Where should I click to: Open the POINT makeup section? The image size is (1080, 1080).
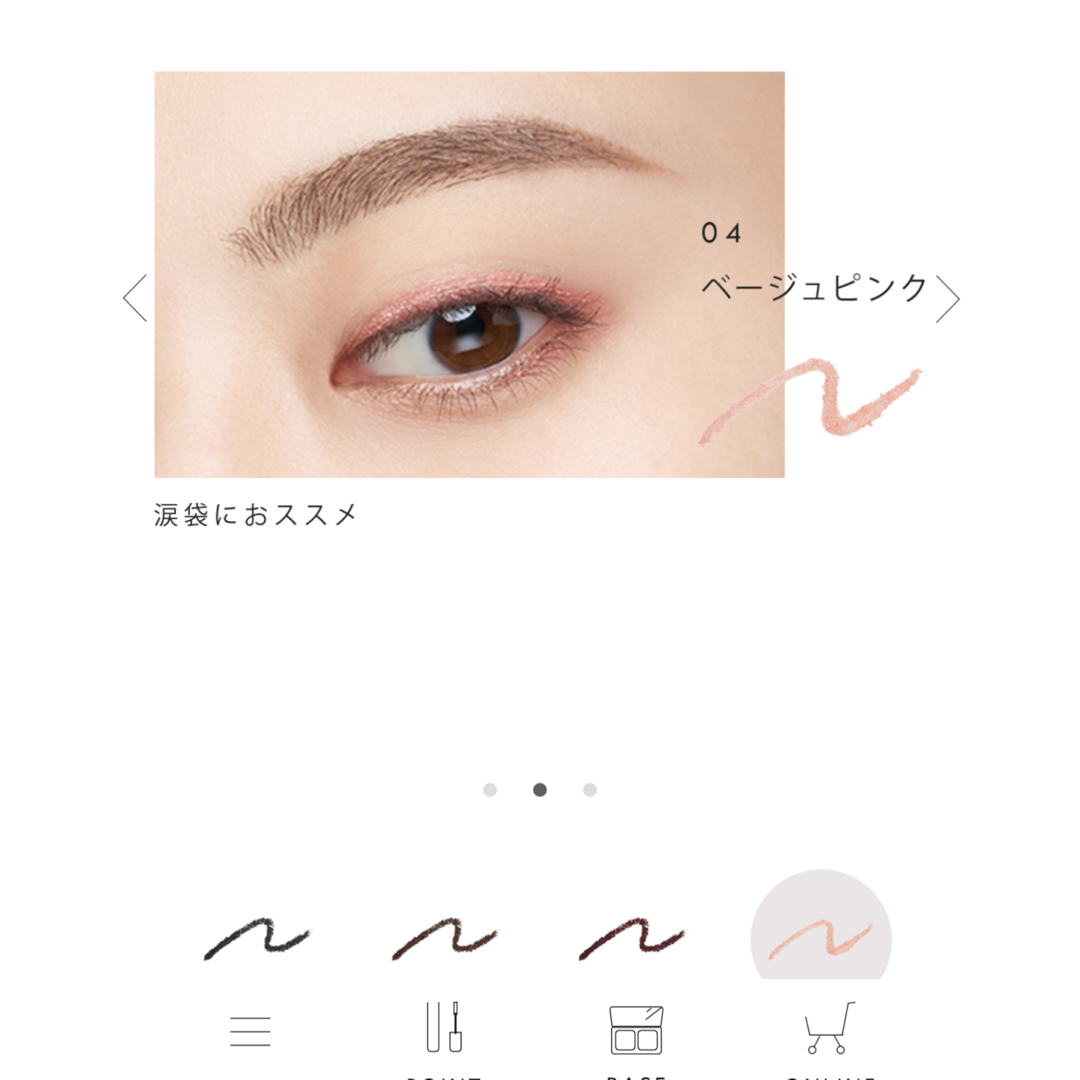[x=444, y=1030]
